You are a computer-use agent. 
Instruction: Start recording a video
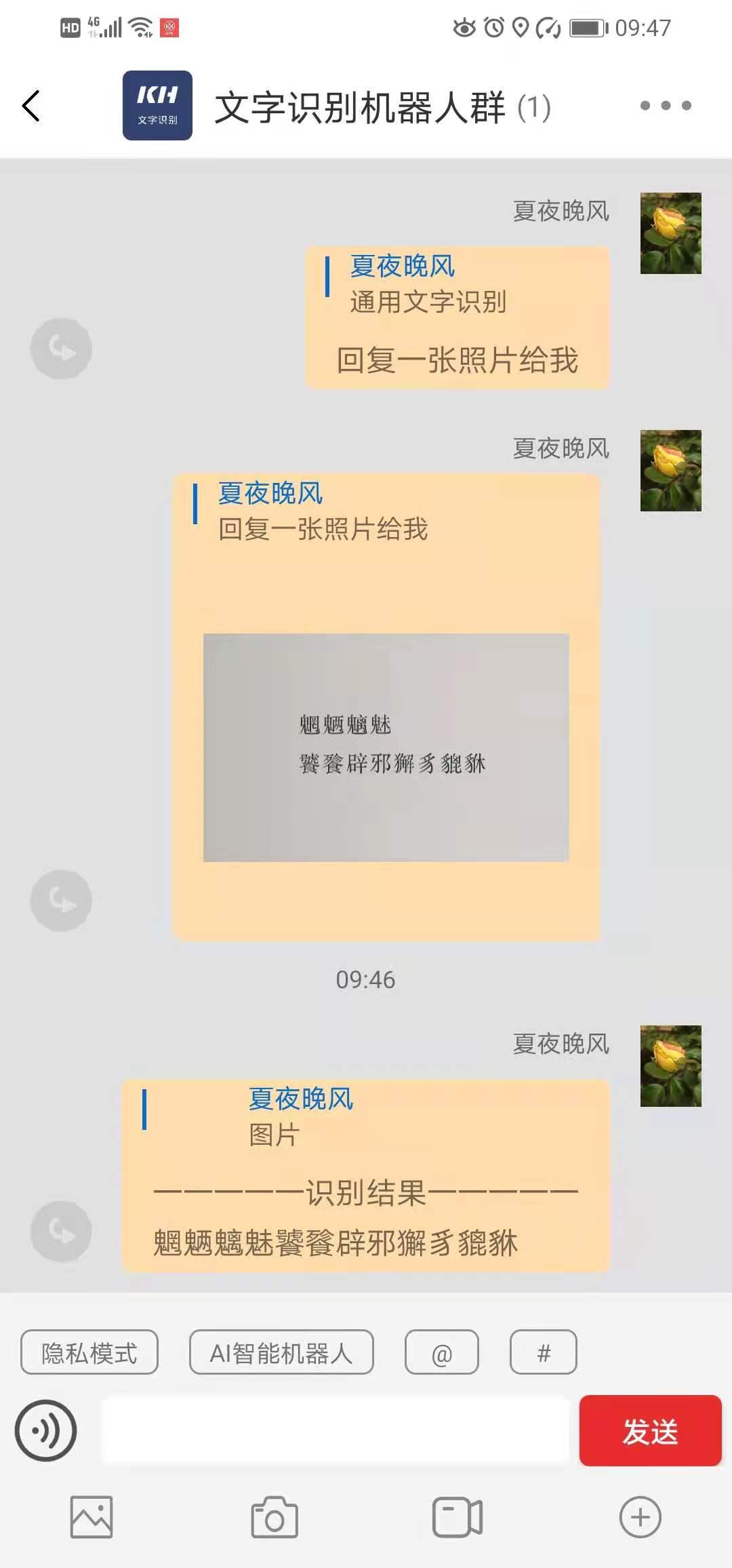[457, 1517]
